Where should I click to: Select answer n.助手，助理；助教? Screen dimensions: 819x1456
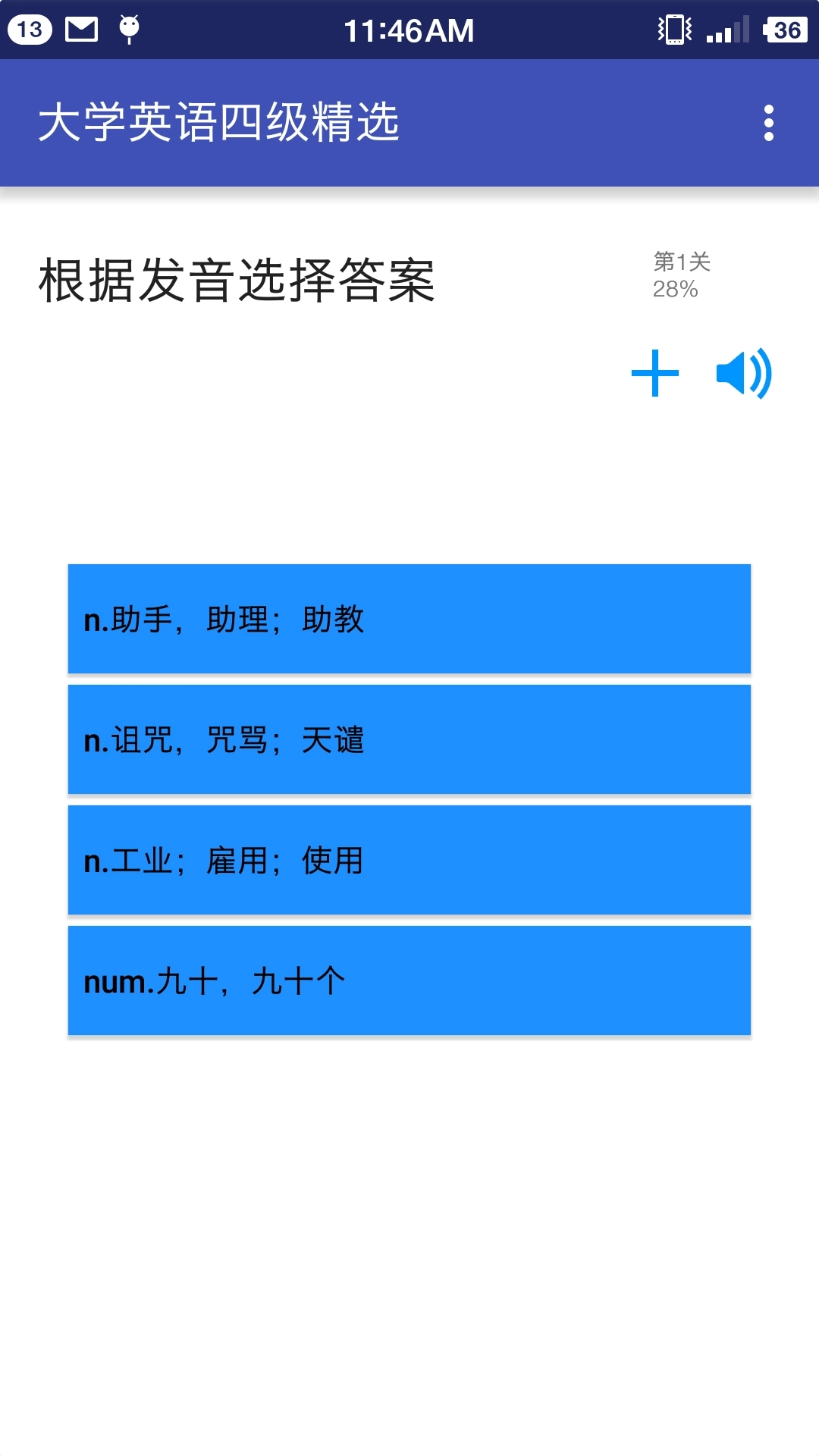[x=409, y=618]
